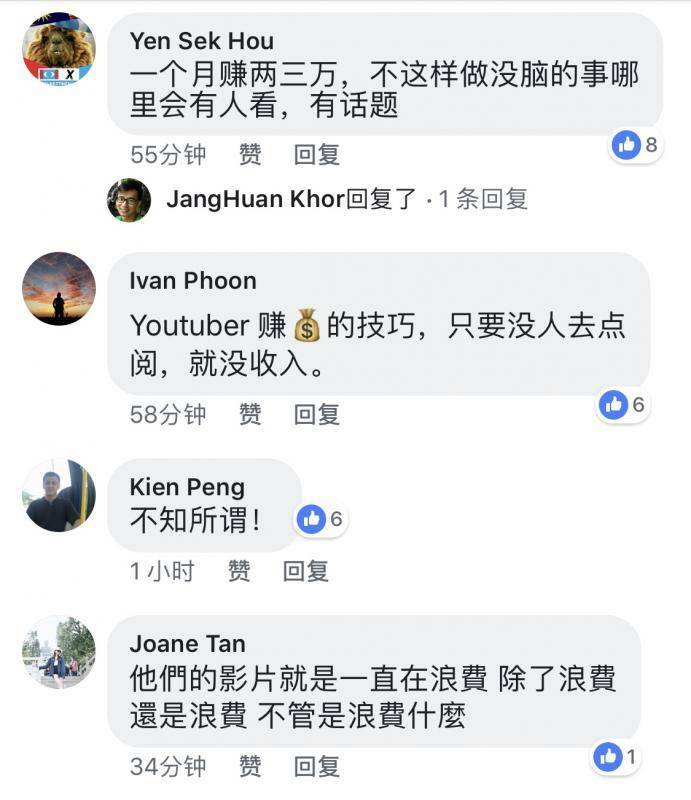Reply to Kien Peng's comment
691x800 pixels.
pyautogui.click(x=306, y=571)
